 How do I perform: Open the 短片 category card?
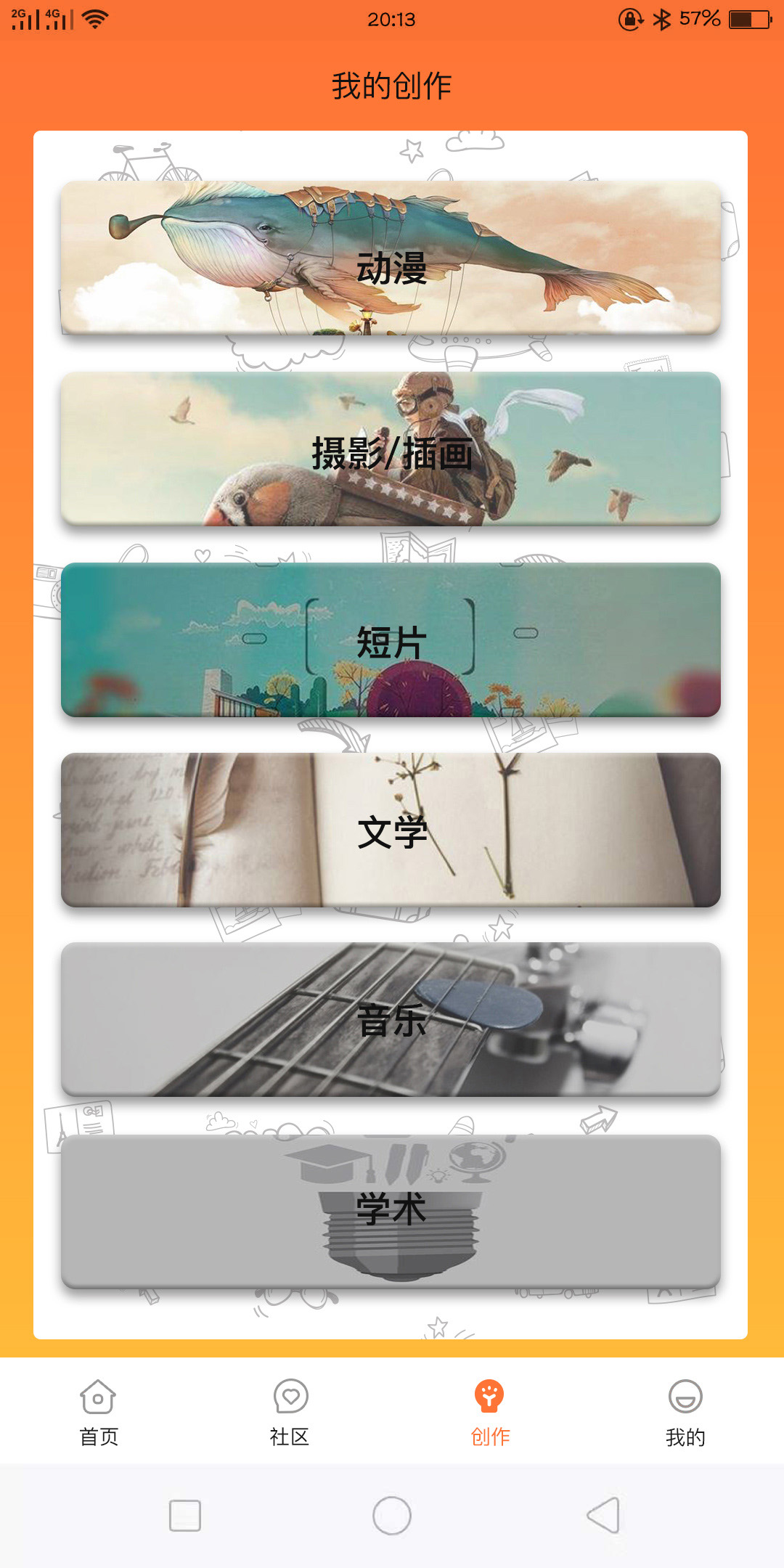(x=391, y=640)
